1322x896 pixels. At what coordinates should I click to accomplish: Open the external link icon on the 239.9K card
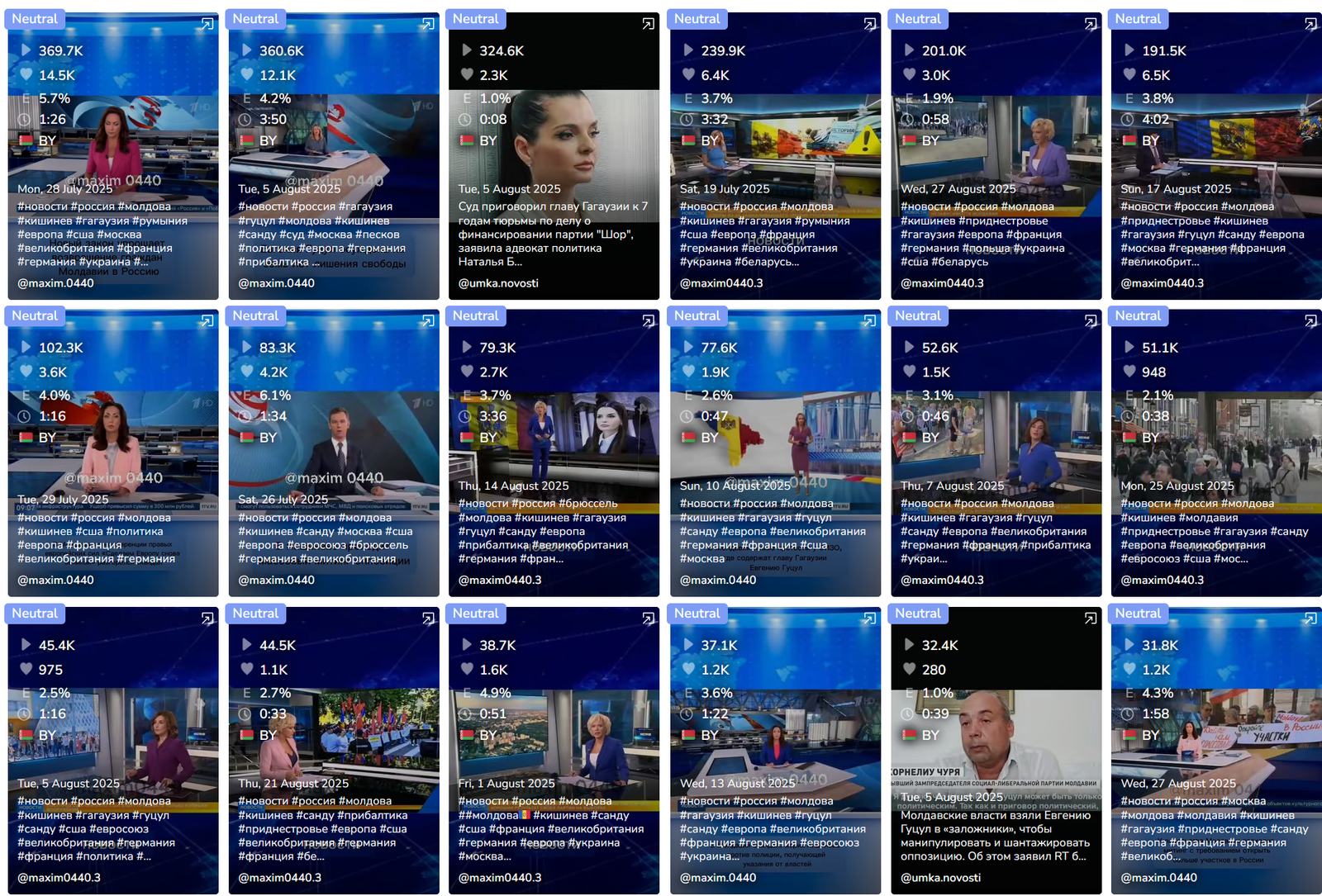(869, 25)
